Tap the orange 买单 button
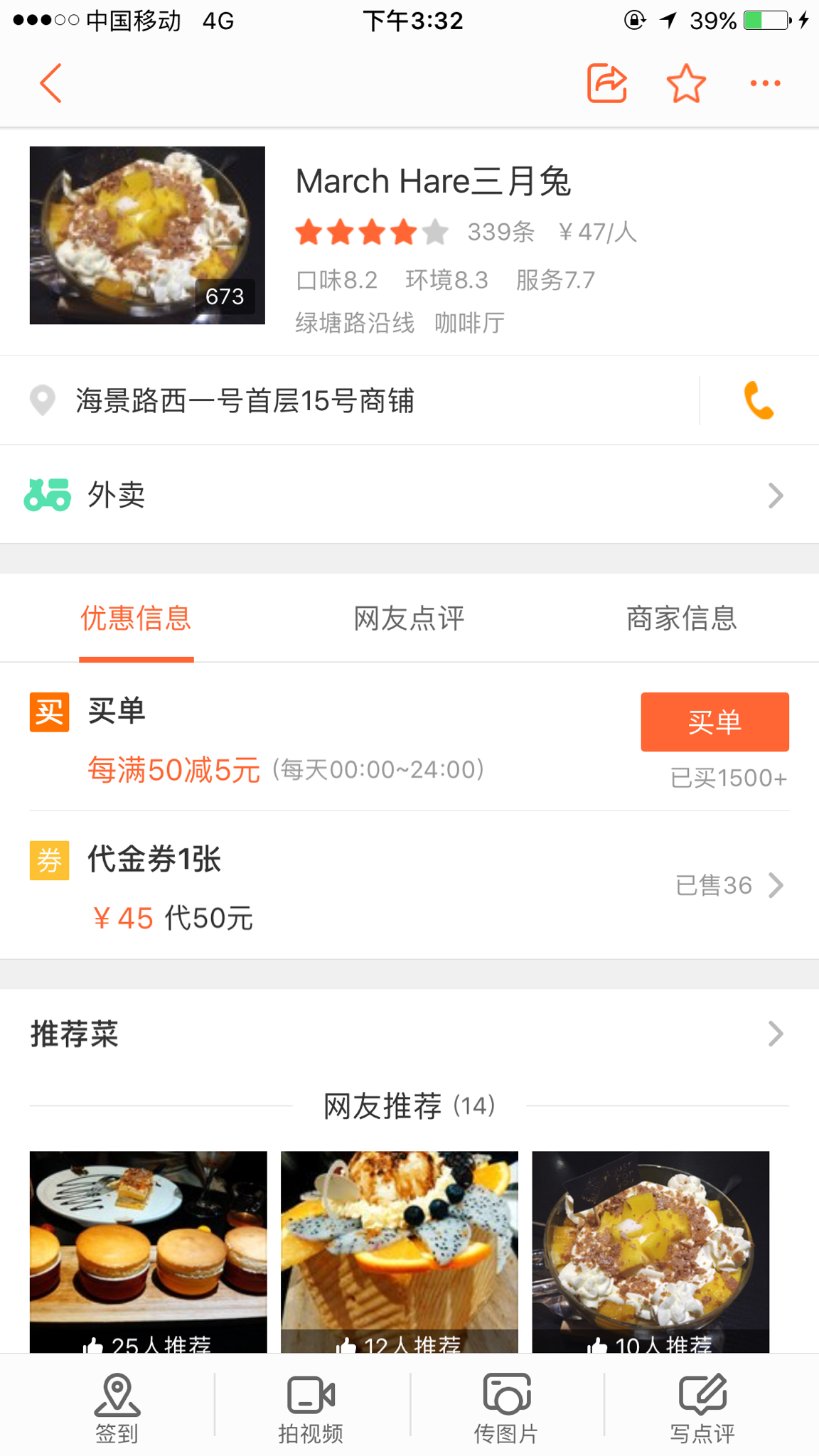 [x=714, y=722]
